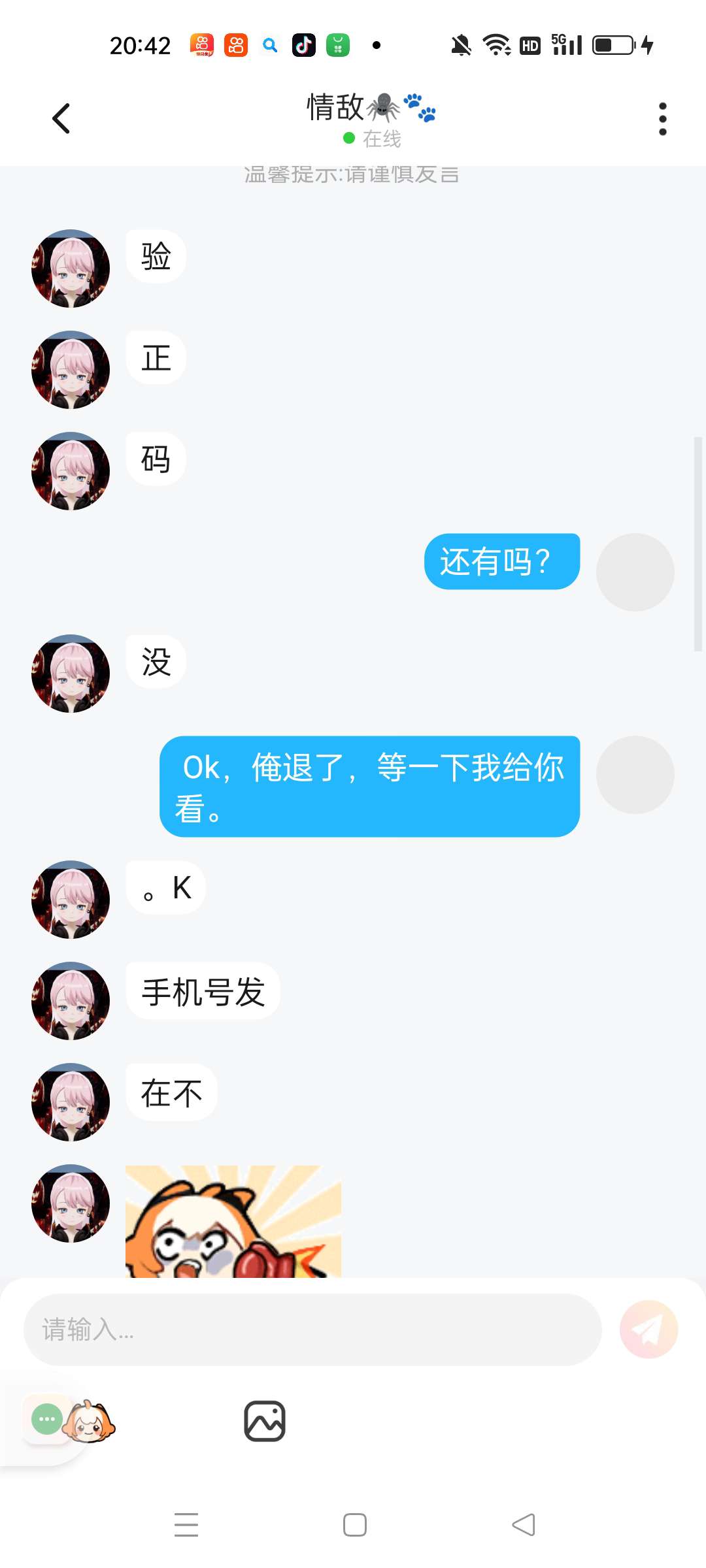Go back from the 情敌 chat
The width and height of the screenshot is (706, 1568).
pos(61,119)
